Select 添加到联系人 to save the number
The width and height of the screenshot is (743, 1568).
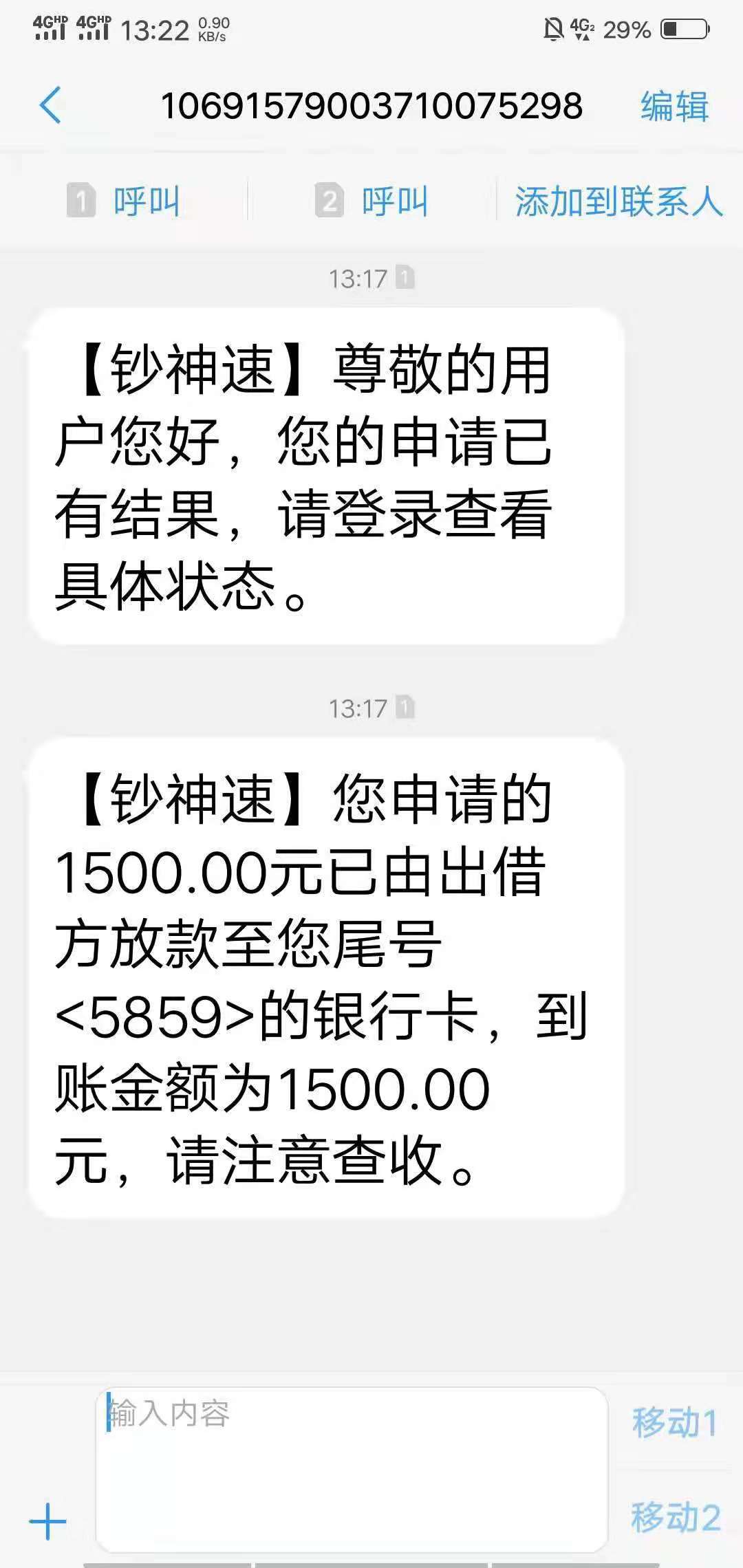[619, 202]
